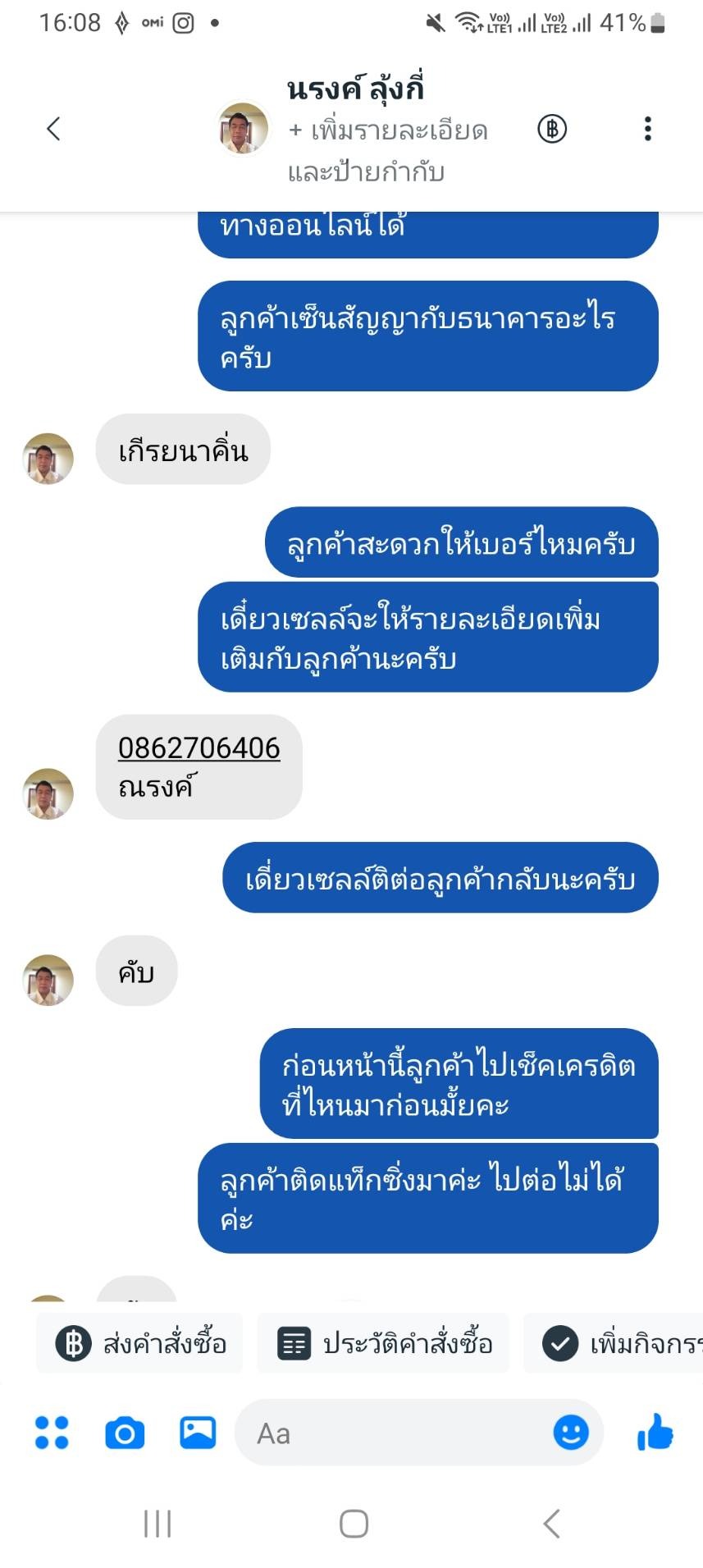Open the emoji picker
The image size is (703, 1568).
pyautogui.click(x=571, y=1433)
